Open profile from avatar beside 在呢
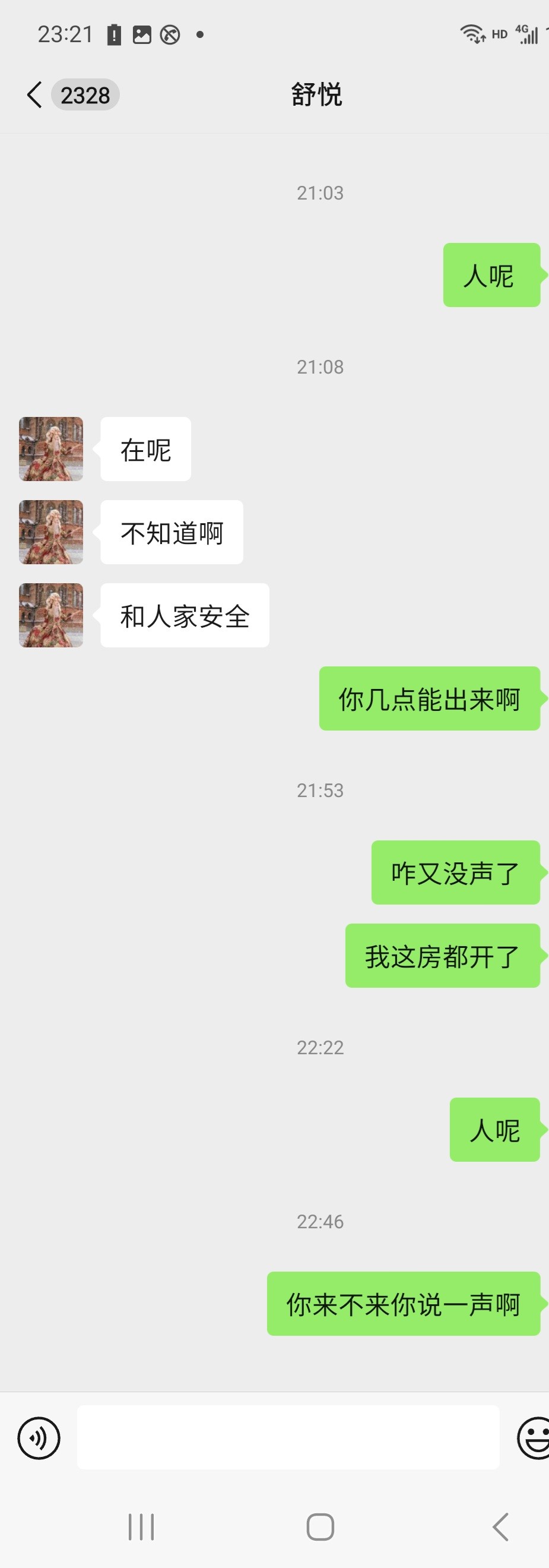549x1568 pixels. [51, 449]
